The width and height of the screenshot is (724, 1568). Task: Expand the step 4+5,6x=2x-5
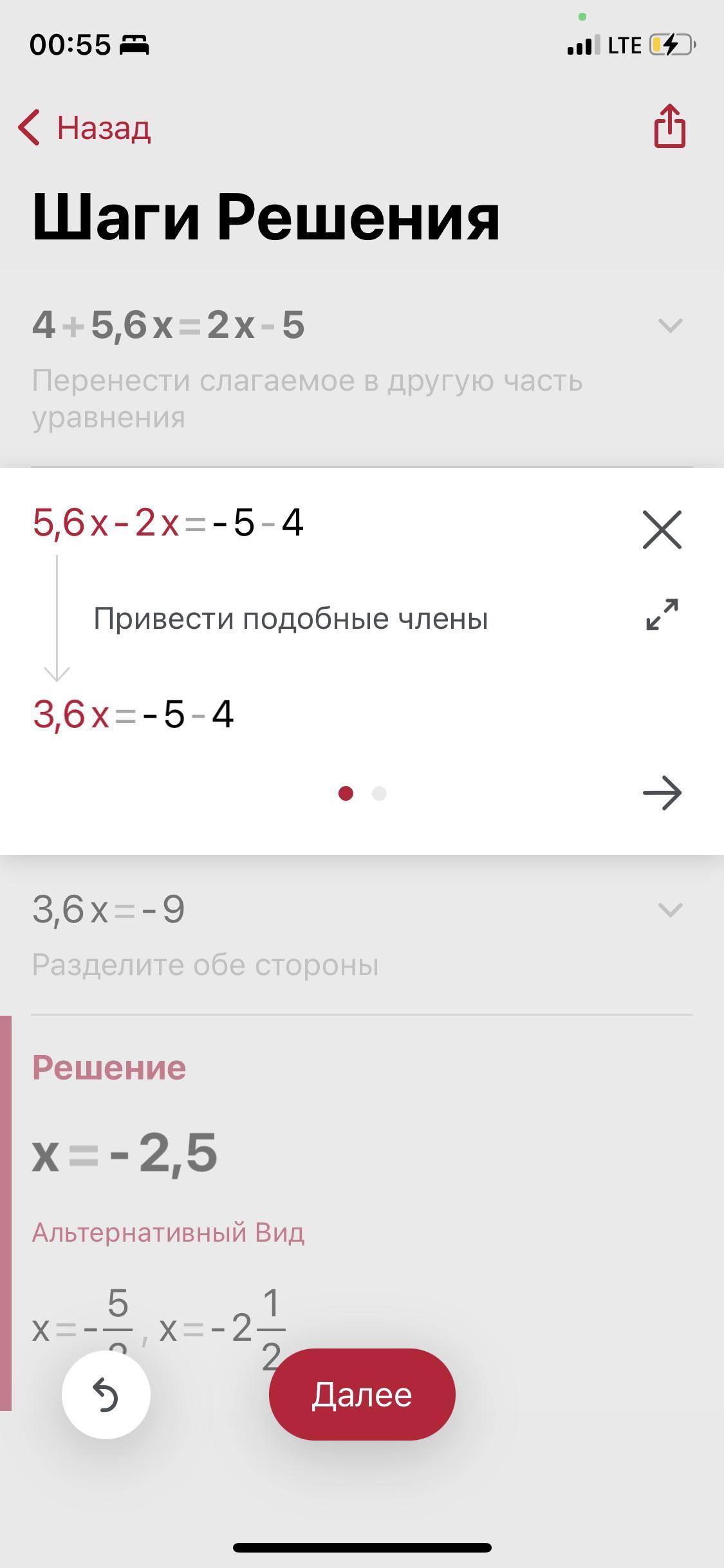pos(670,326)
